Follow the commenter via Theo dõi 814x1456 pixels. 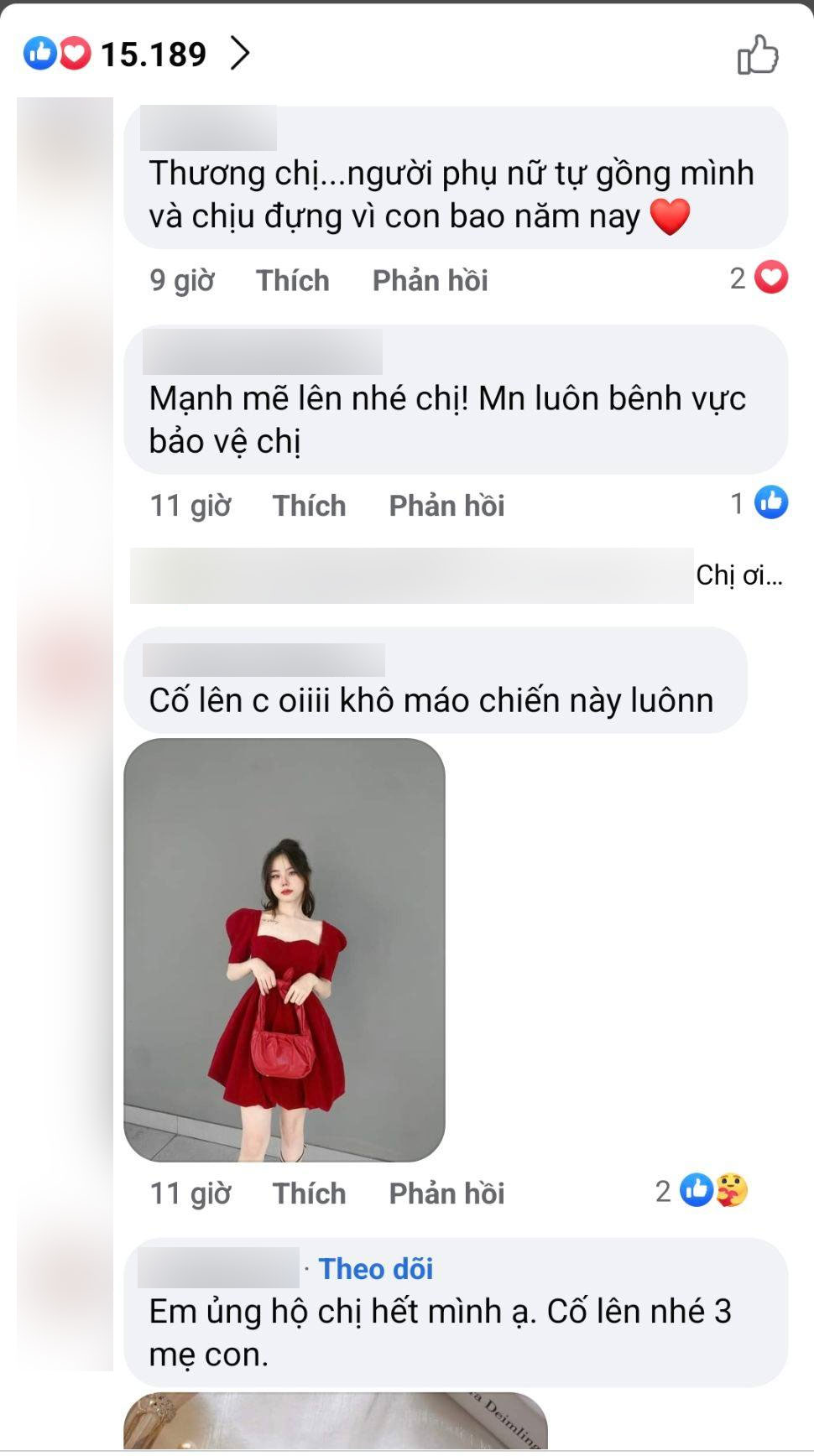point(375,1269)
